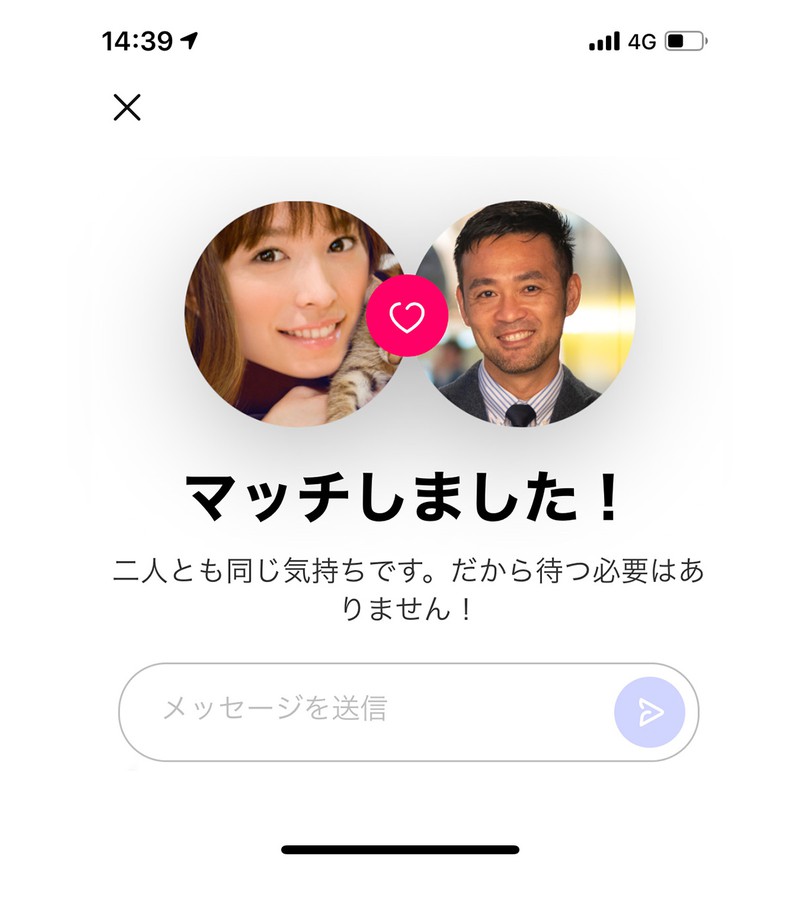Close the match screen with the X
The image size is (800, 916).
tap(127, 107)
